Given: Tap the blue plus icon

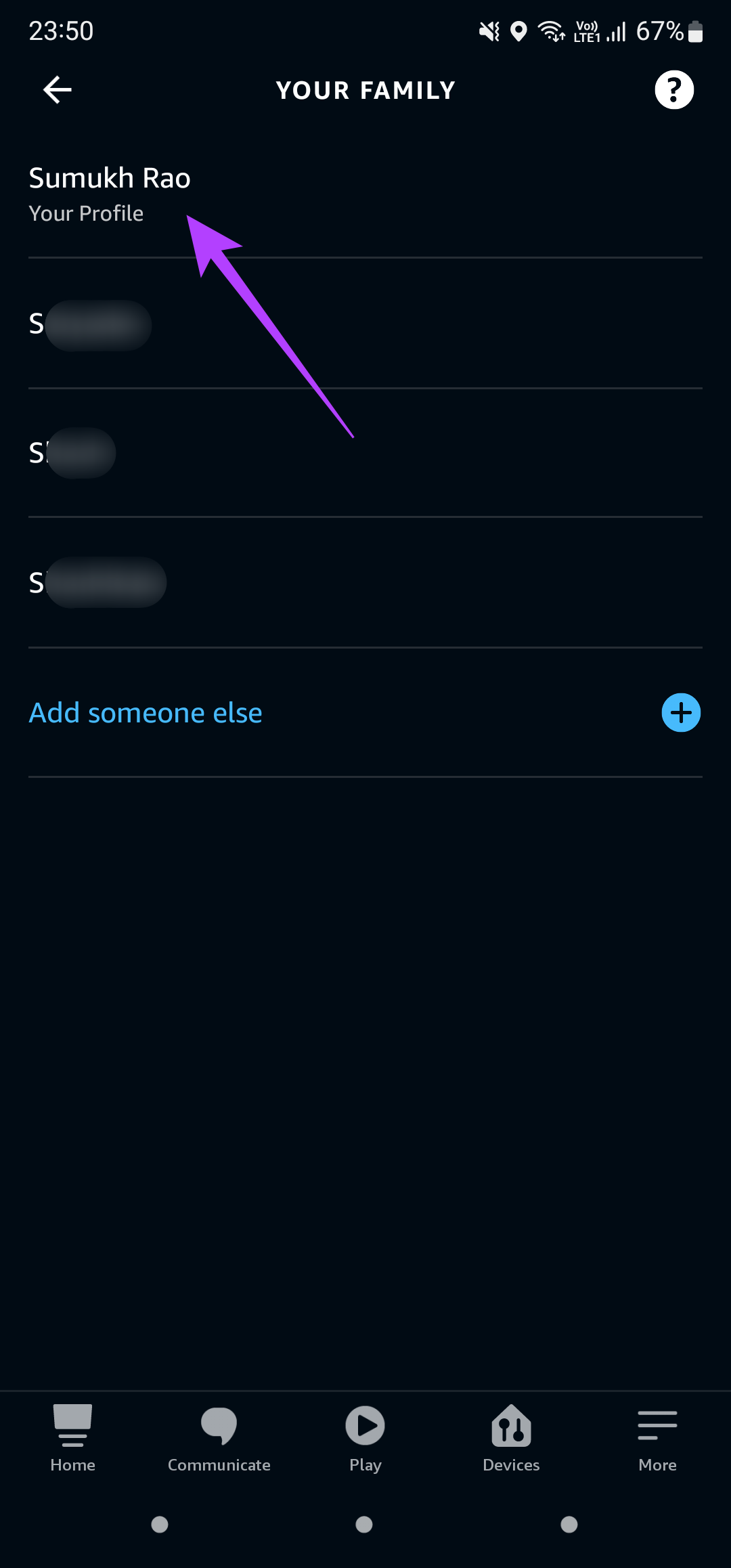Looking at the screenshot, I should click(681, 712).
